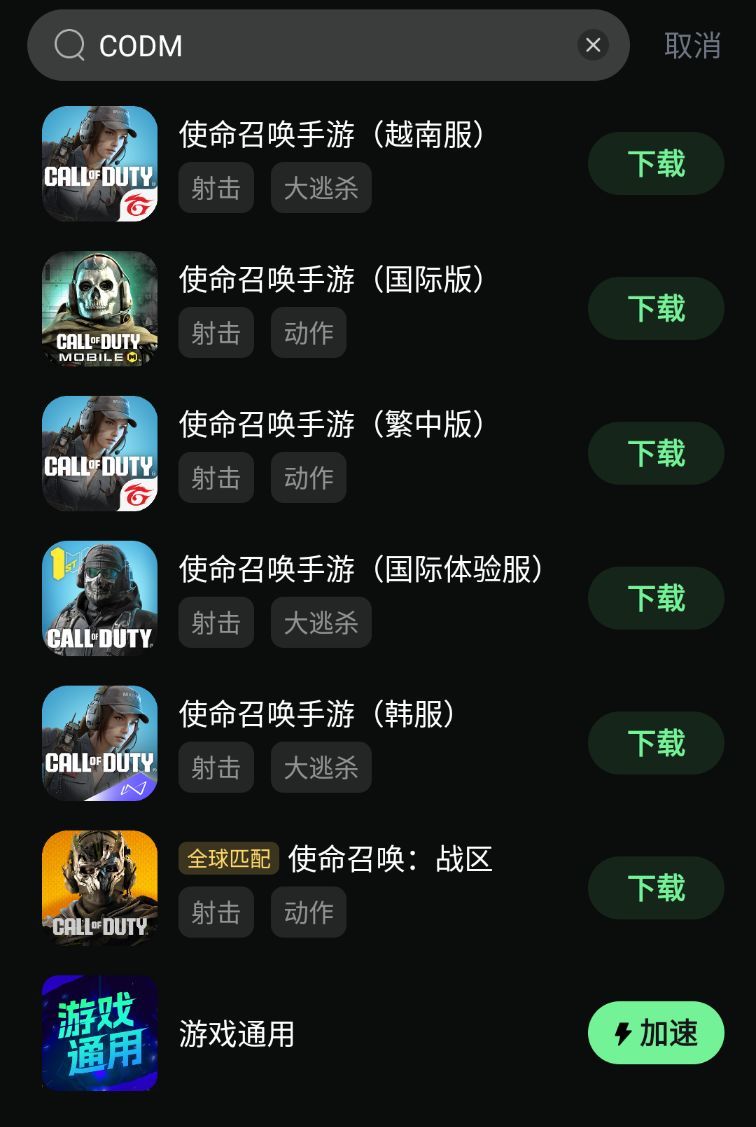Viewport: 756px width, 1127px height.
Task: Open the 游戏通用 app icon
Action: (99, 1033)
